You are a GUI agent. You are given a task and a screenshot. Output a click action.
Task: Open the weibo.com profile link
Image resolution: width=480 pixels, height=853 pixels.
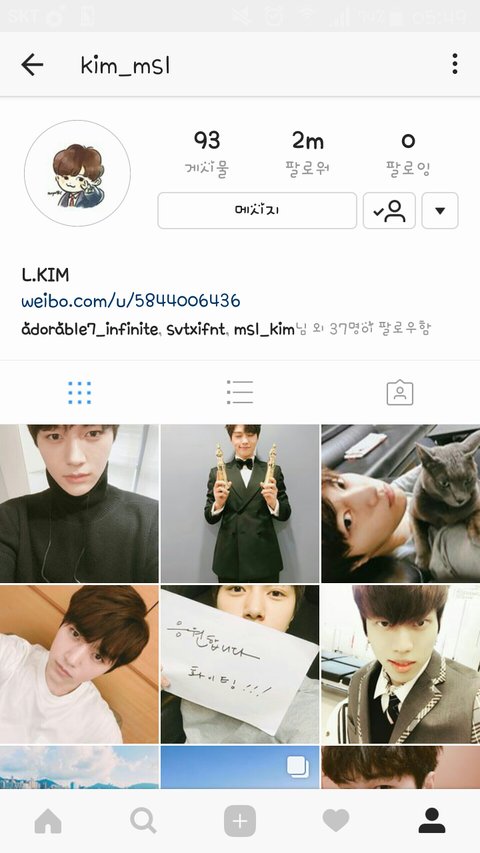pos(131,300)
